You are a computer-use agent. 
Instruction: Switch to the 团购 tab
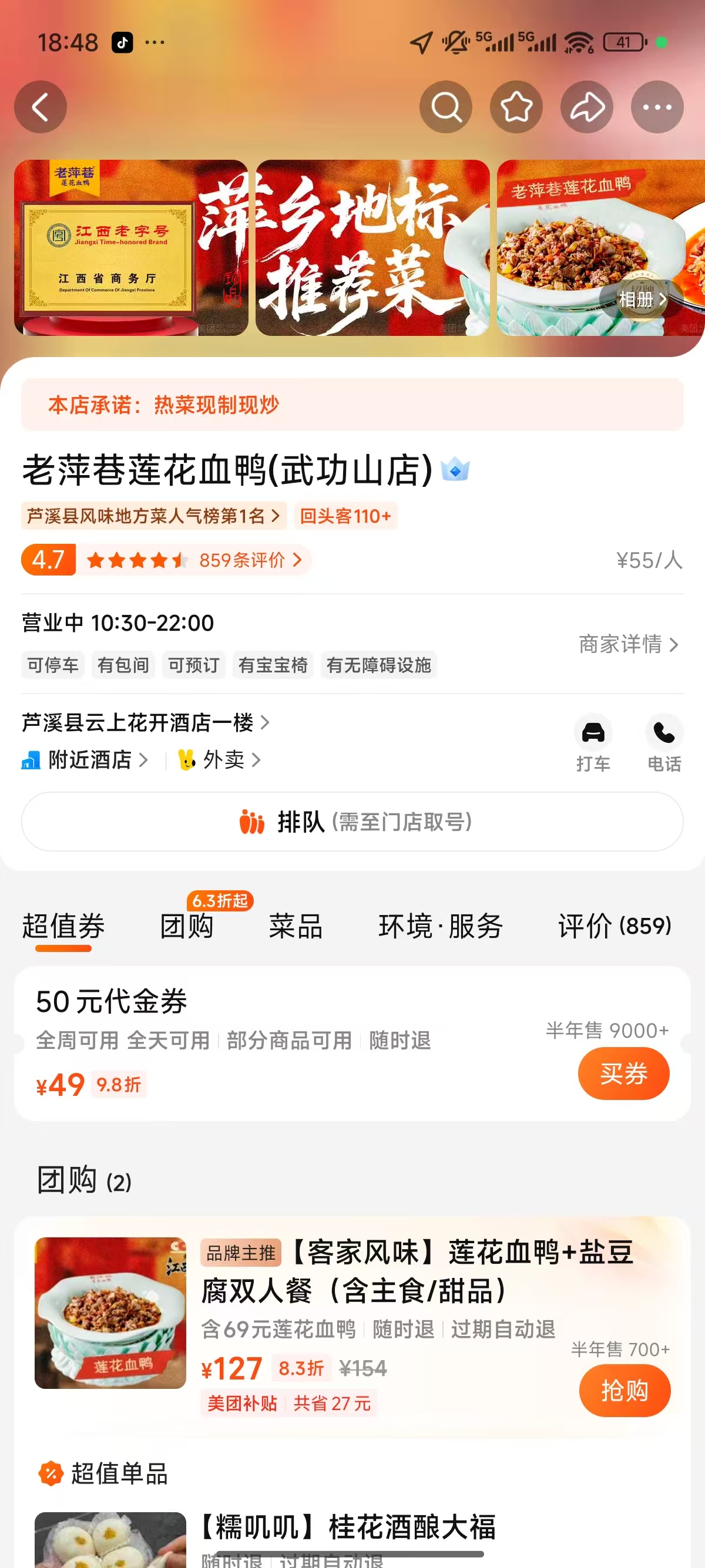click(187, 927)
